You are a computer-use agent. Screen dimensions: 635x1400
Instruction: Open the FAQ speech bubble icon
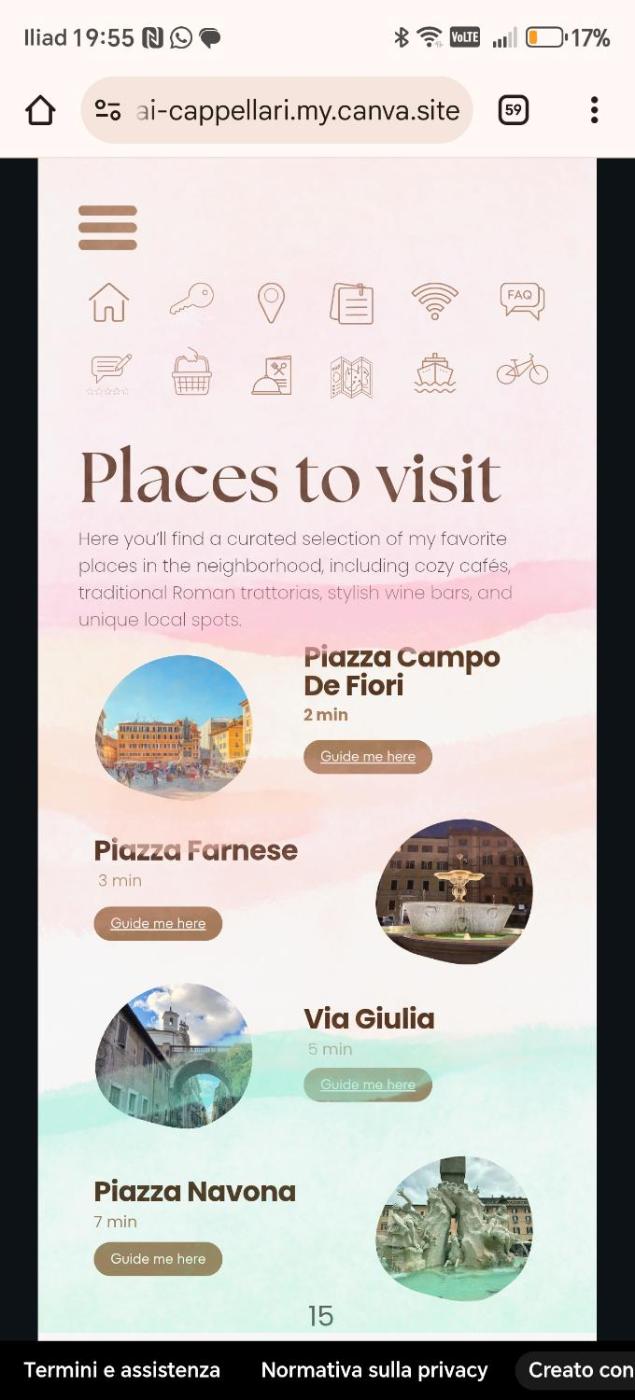(521, 300)
